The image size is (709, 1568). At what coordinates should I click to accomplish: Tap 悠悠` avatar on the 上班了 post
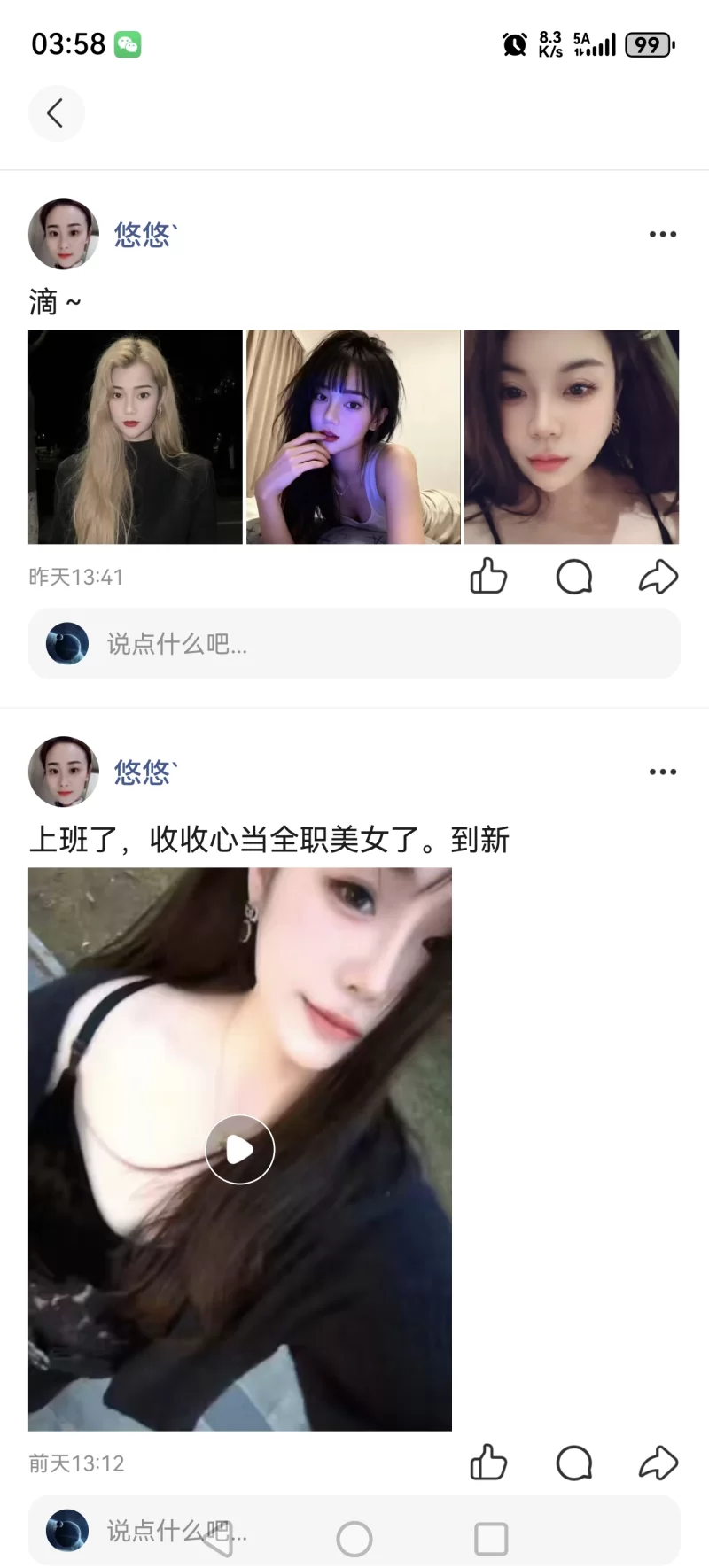pos(64,772)
